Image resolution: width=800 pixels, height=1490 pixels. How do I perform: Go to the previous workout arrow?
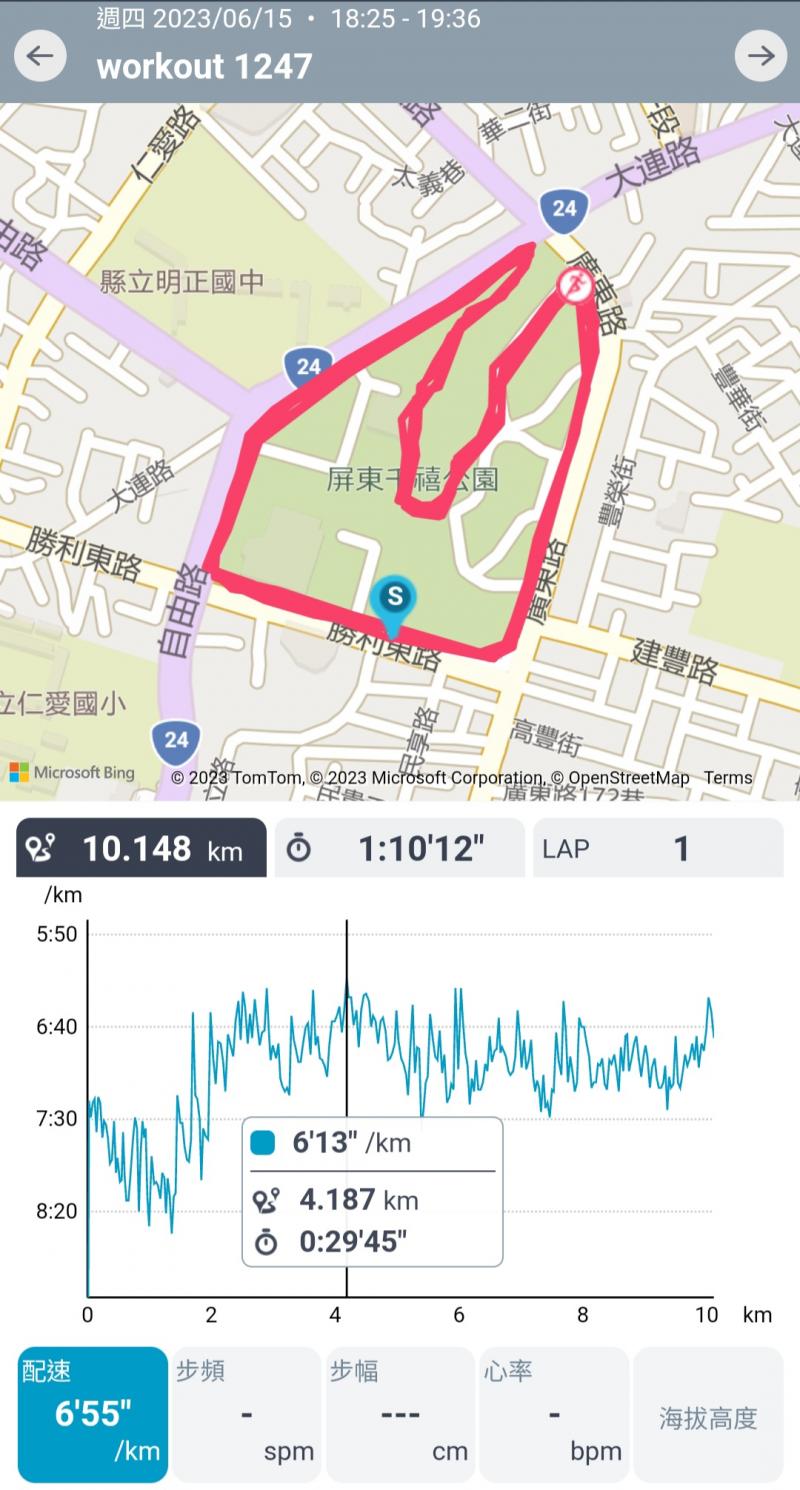[x=40, y=55]
